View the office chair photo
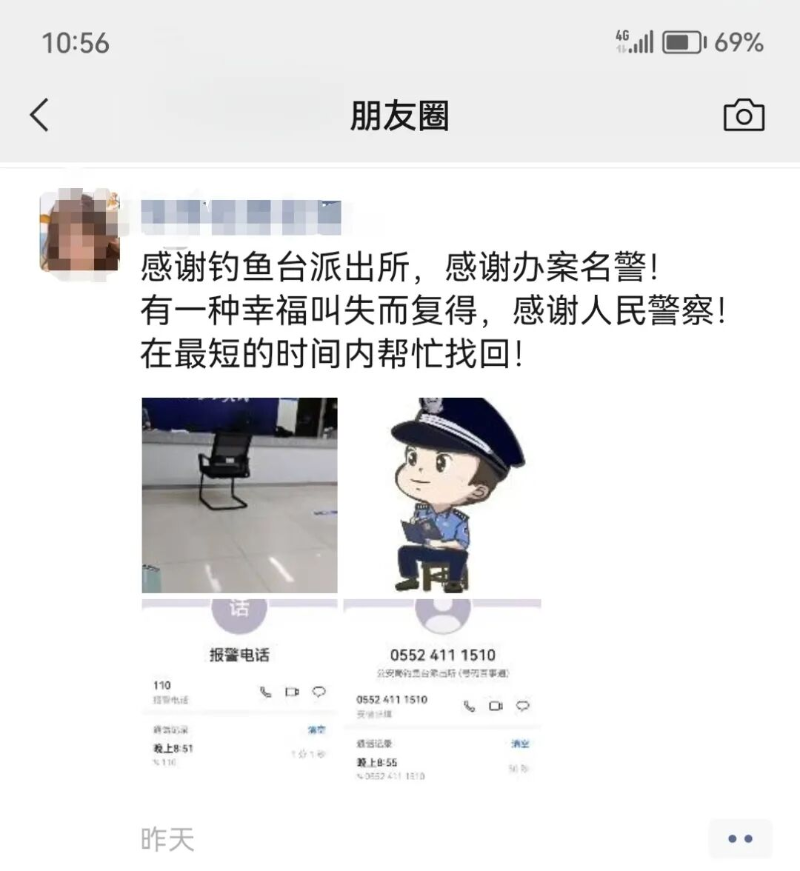The image size is (800, 871). tap(239, 495)
